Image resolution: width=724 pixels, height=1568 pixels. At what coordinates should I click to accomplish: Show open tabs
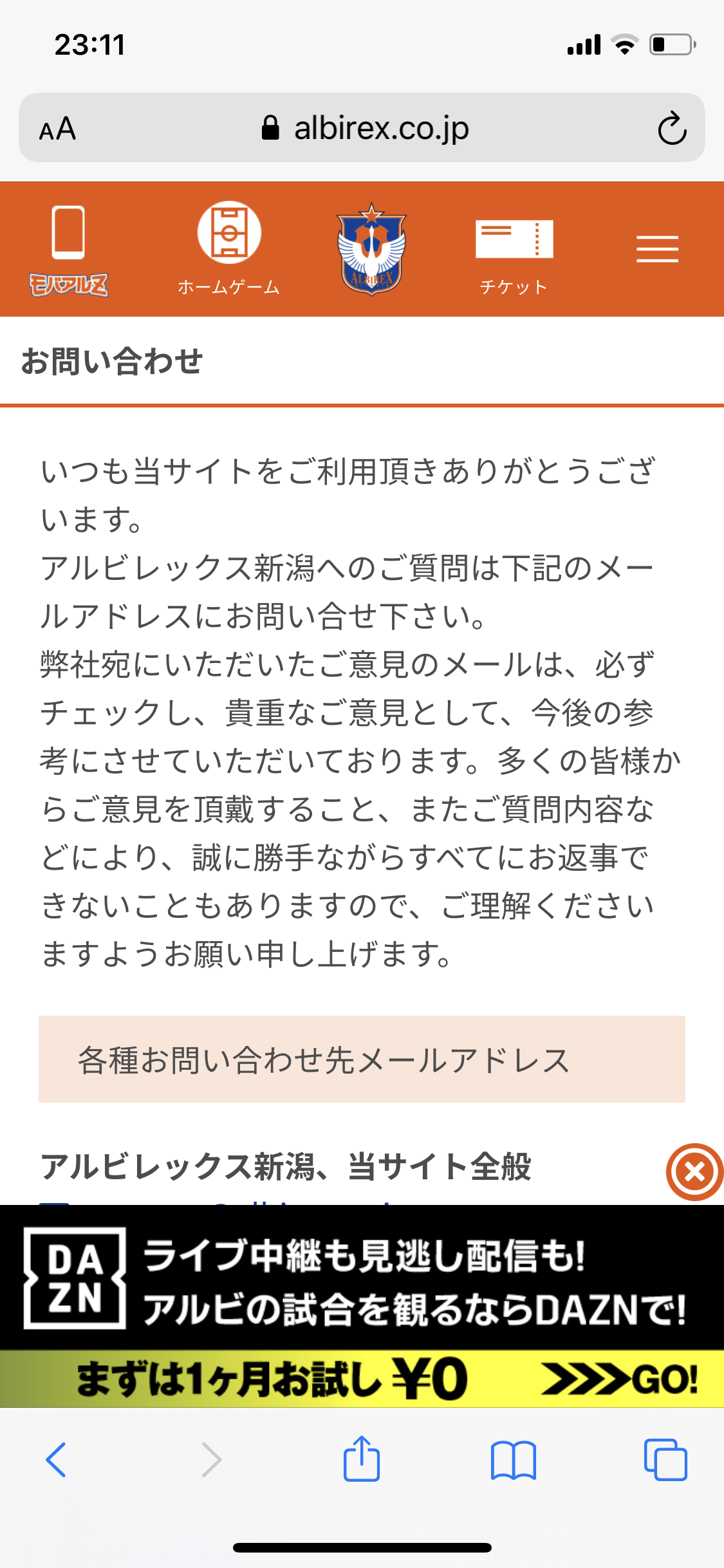pos(665,1459)
